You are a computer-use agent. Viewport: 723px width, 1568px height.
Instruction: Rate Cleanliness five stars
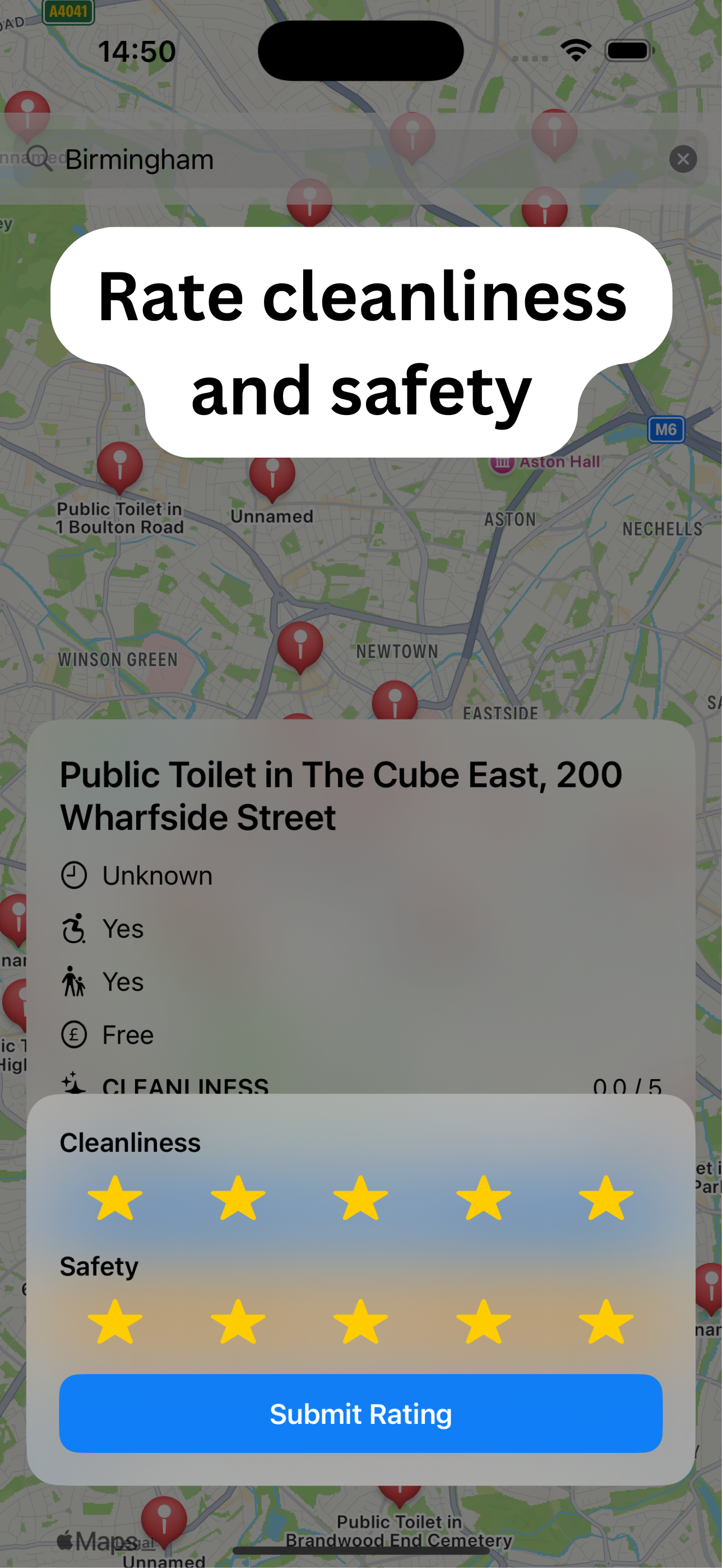606,1198
